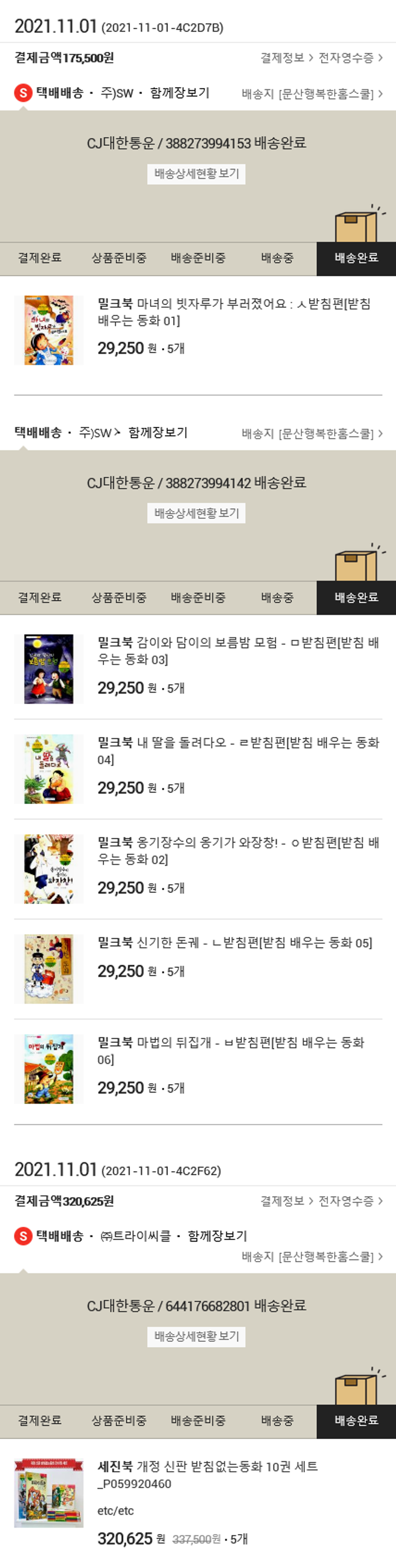
Task: Open the 감이와 담이의 보름밤 모험 book item
Action: pos(238,651)
